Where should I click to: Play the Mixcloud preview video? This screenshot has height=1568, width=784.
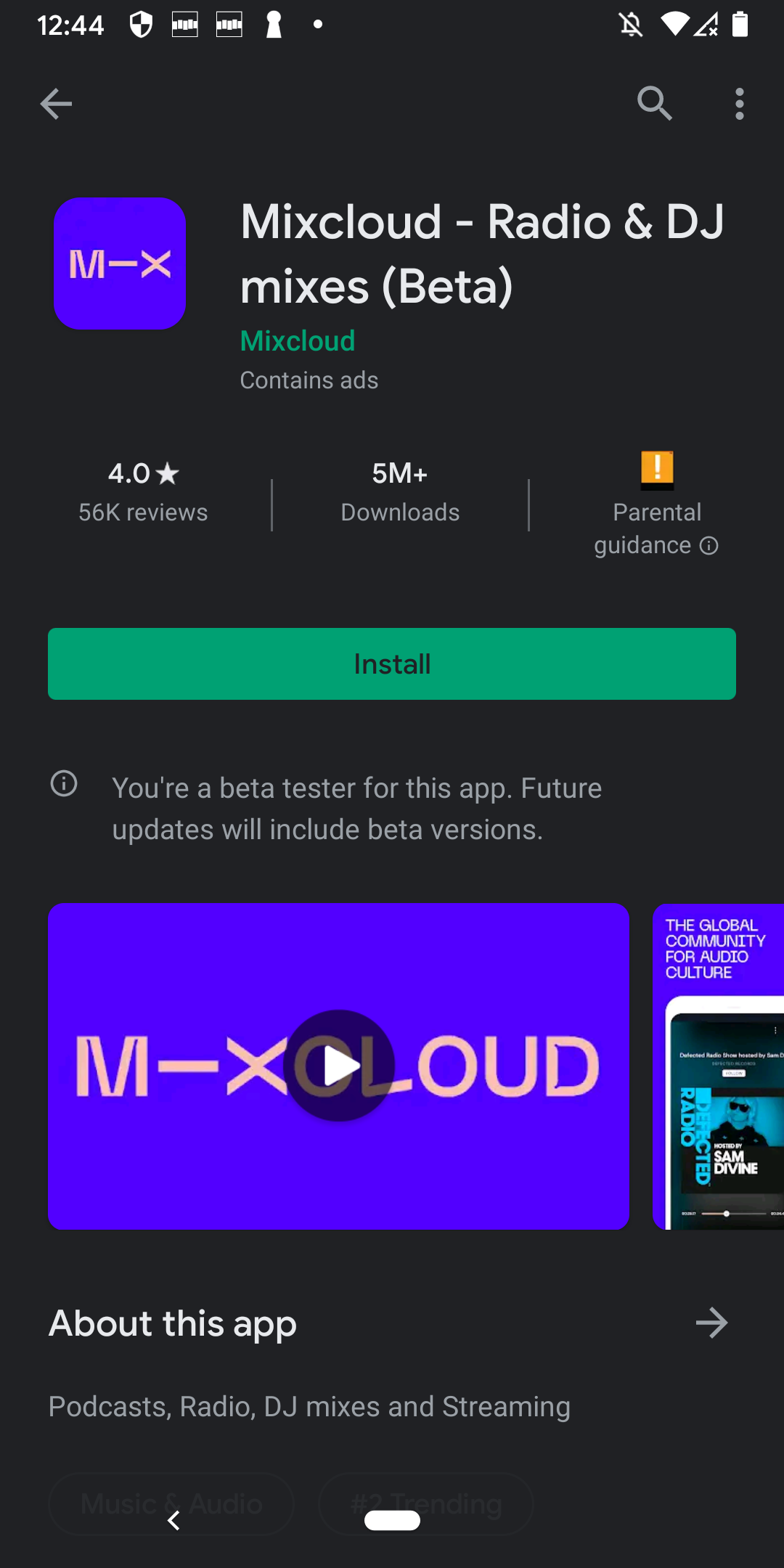(338, 1066)
